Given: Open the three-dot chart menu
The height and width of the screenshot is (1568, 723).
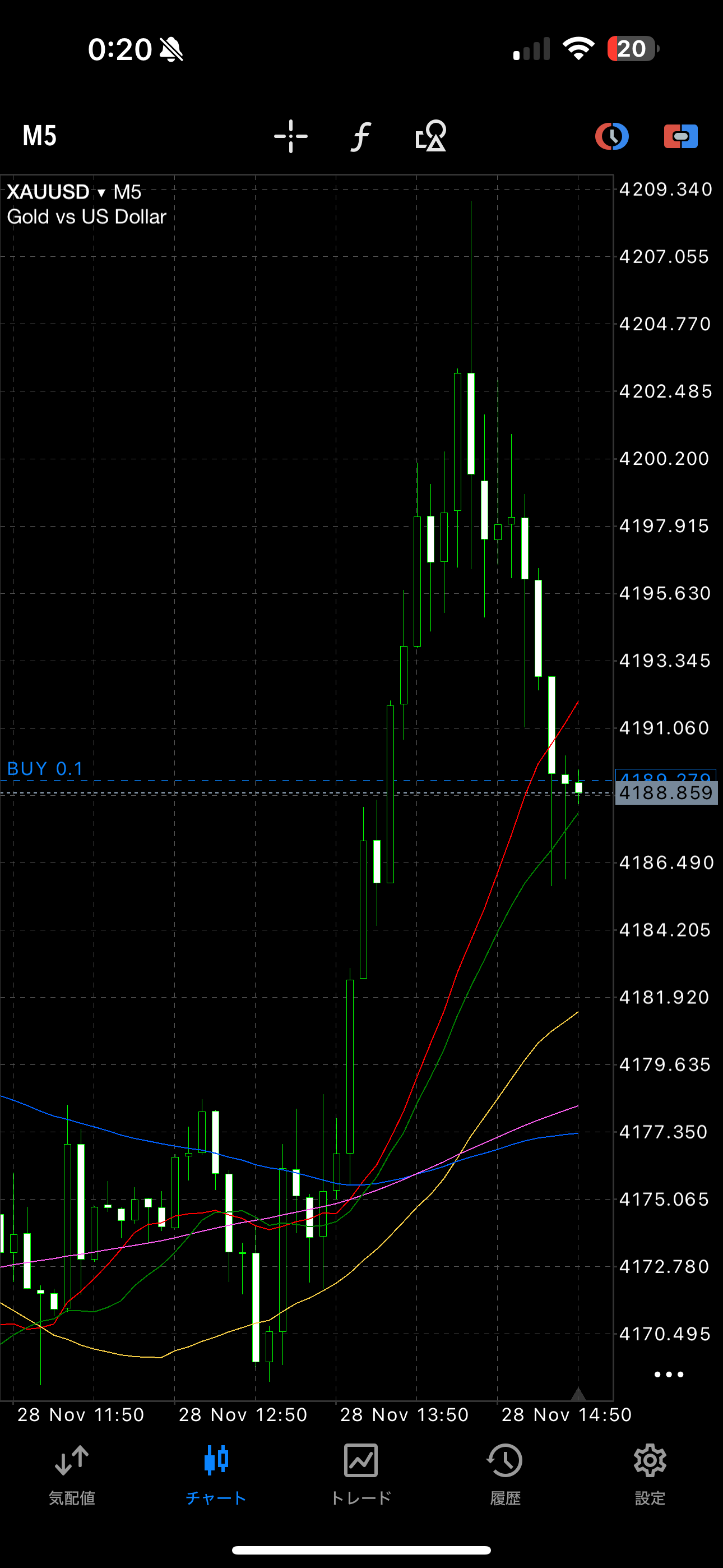Looking at the screenshot, I should click(x=668, y=1375).
